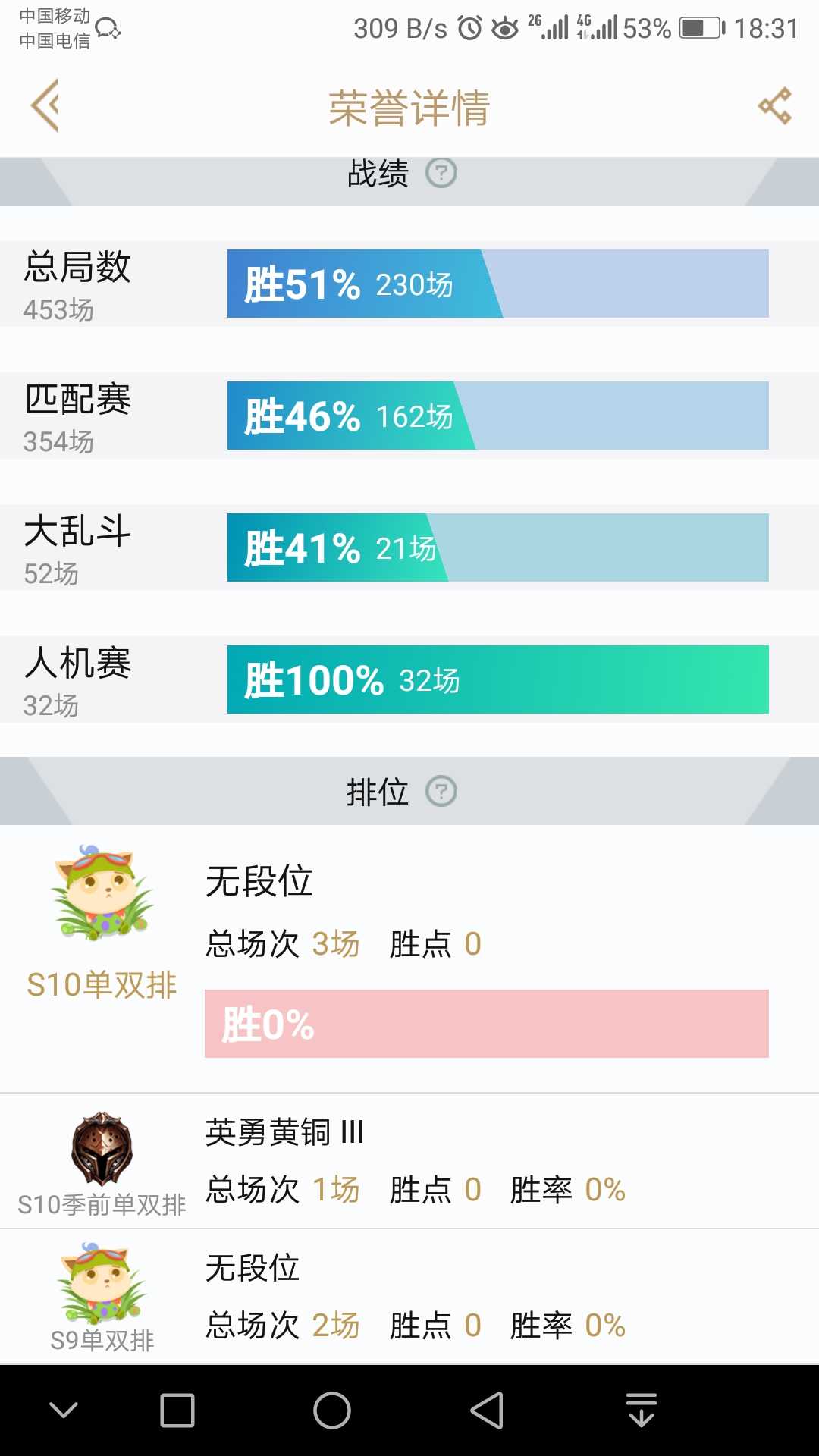The width and height of the screenshot is (819, 1456).
Task: Open the help icon beside 战绩
Action: [441, 174]
